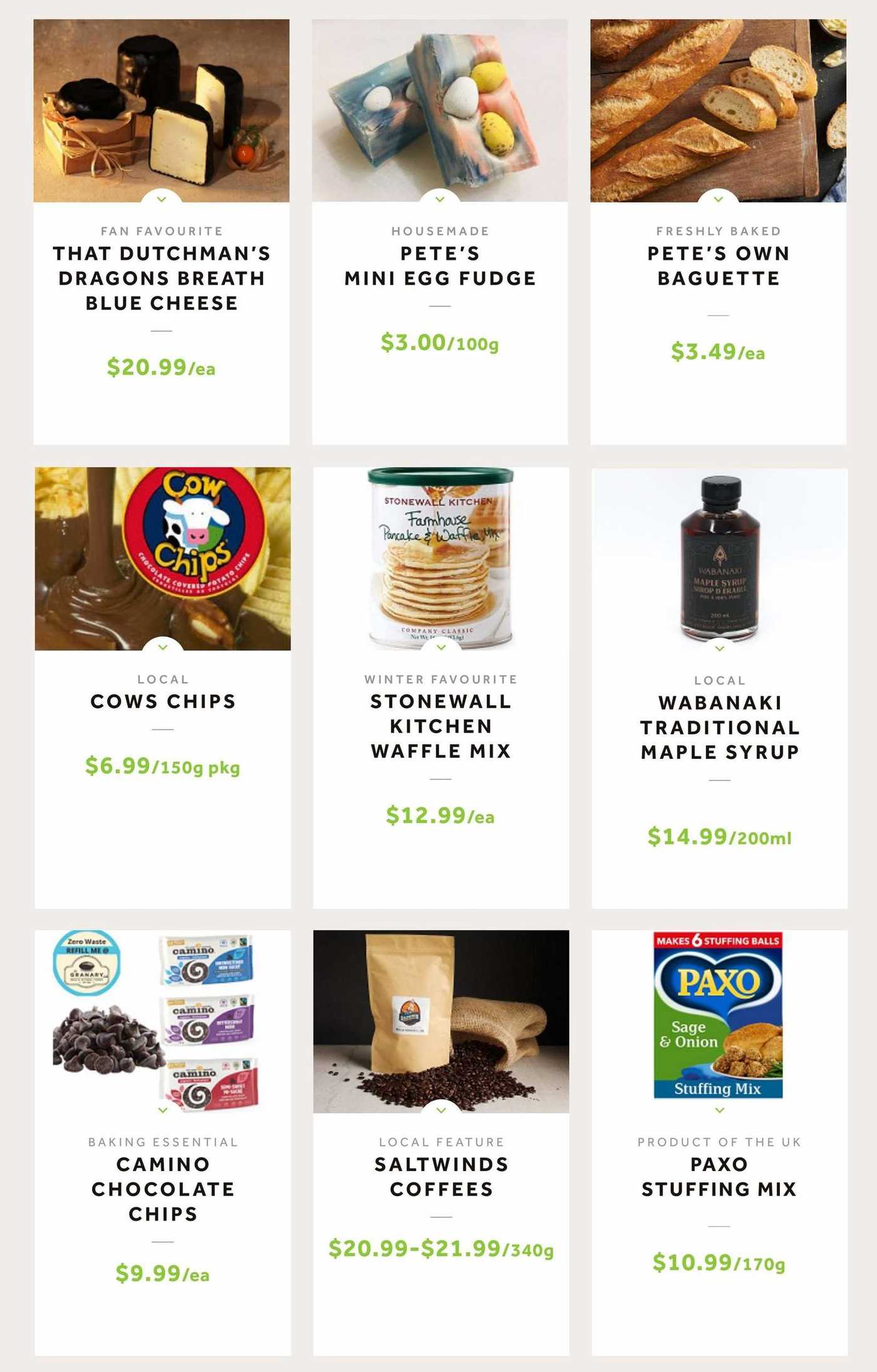The height and width of the screenshot is (1372, 877).
Task: Expand Stonewall Kitchen Waffle Mix details
Action: 441,647
